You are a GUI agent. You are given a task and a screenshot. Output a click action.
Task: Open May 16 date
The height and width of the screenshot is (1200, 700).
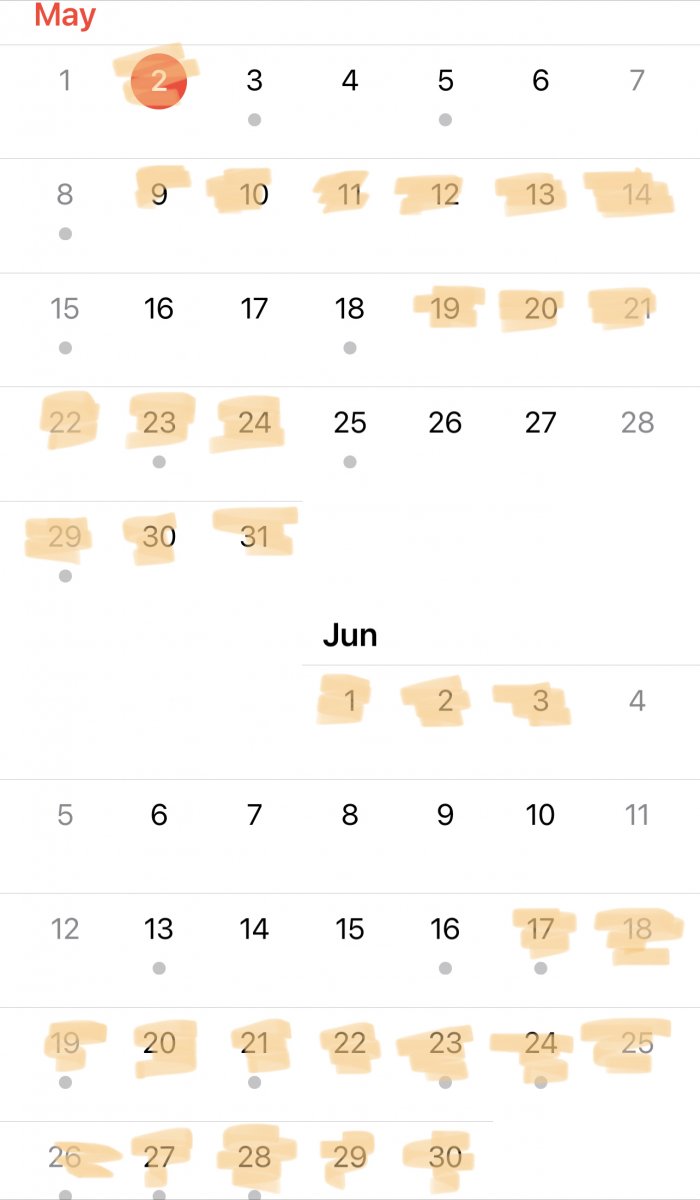(x=159, y=309)
